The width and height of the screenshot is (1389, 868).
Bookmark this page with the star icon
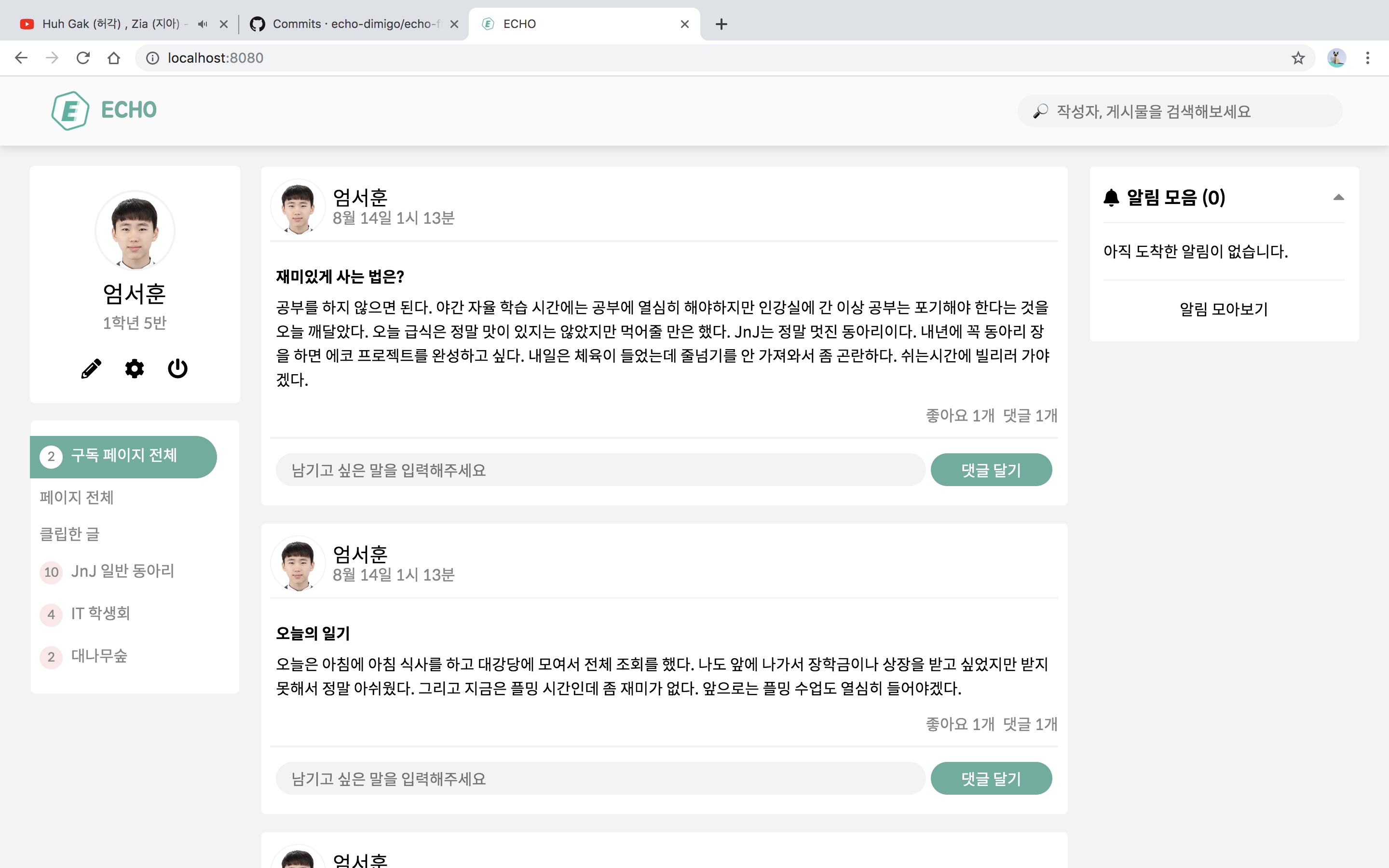[1298, 58]
